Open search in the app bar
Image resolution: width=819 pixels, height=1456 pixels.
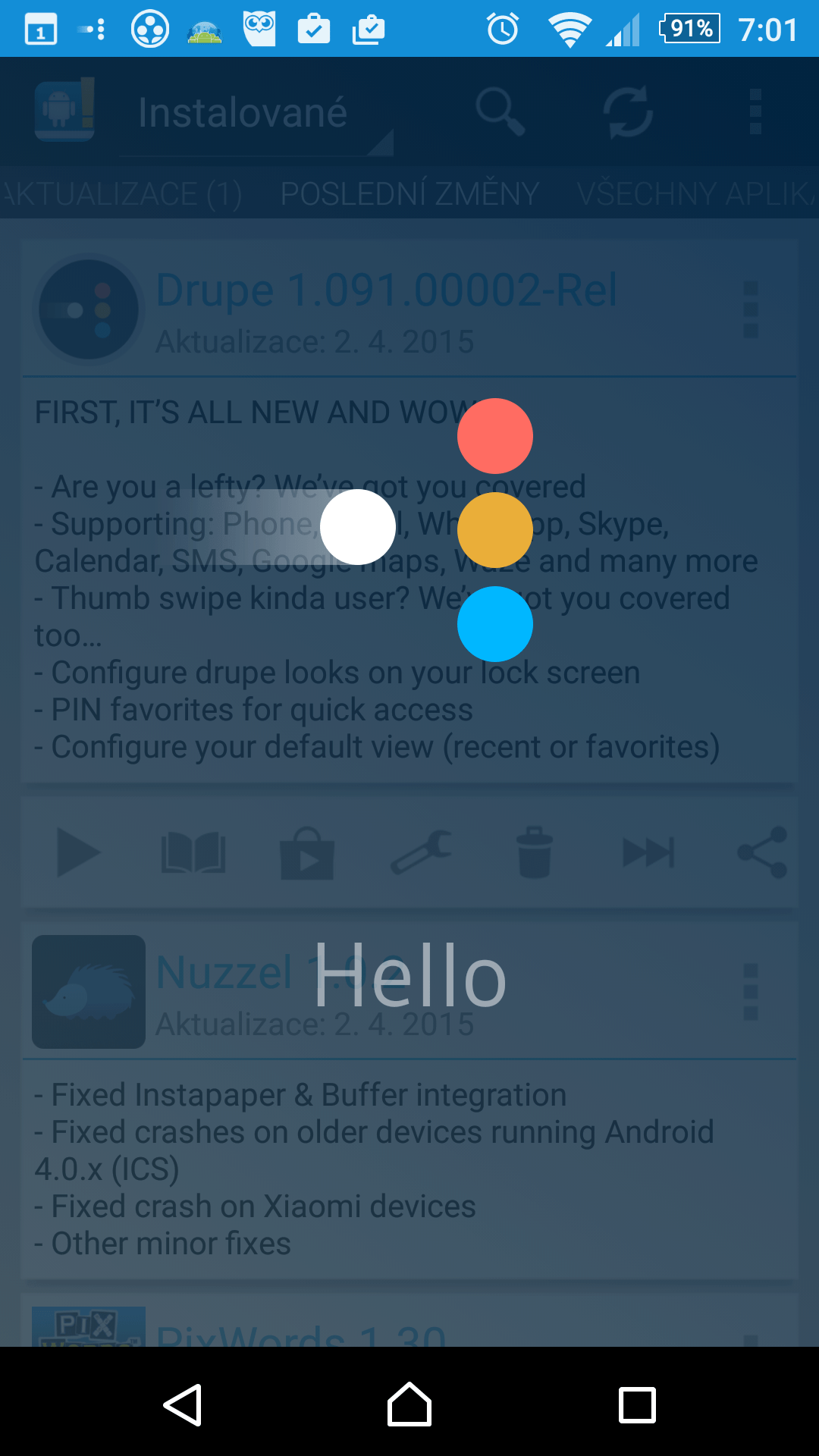(500, 112)
